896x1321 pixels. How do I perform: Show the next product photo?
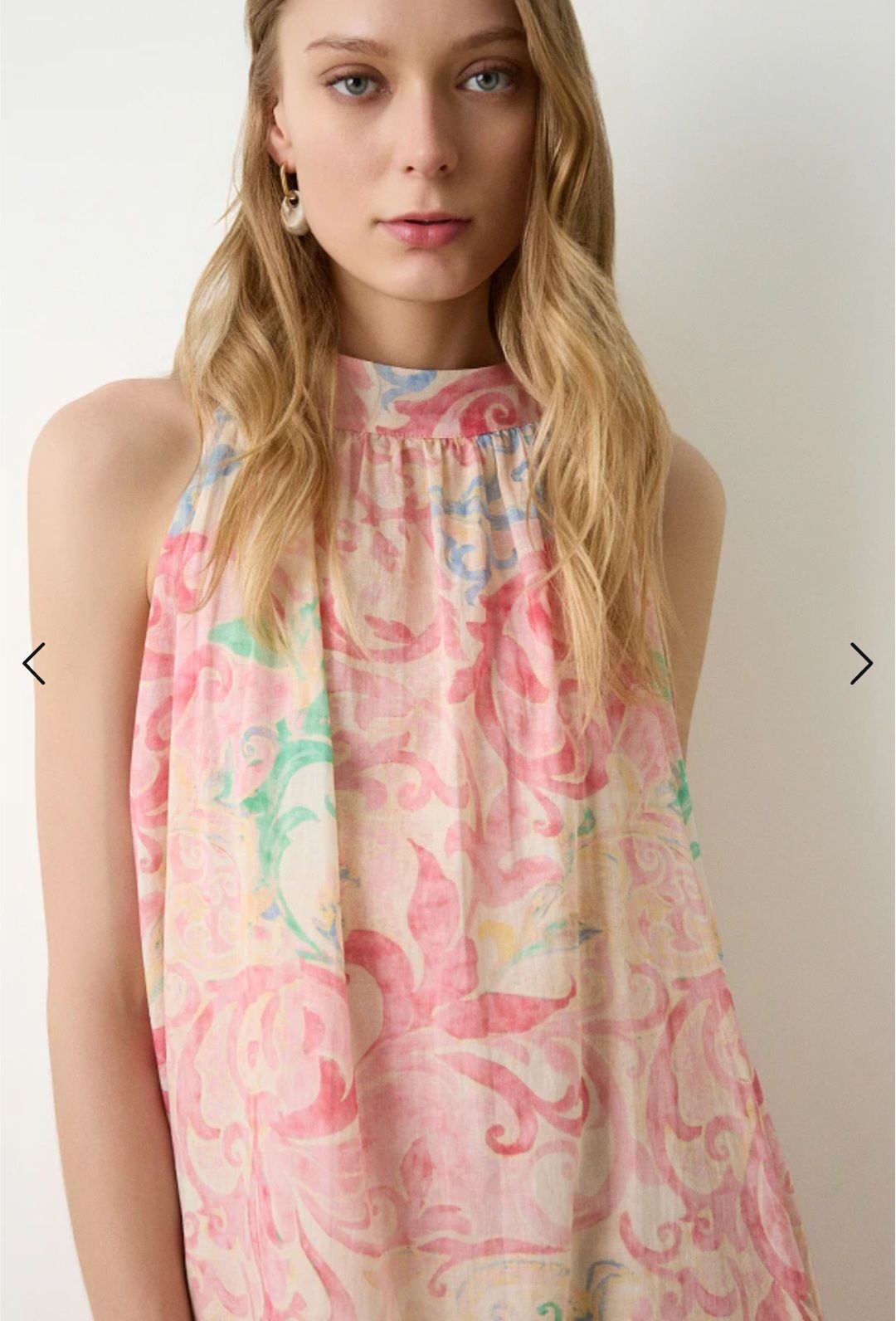[x=861, y=663]
